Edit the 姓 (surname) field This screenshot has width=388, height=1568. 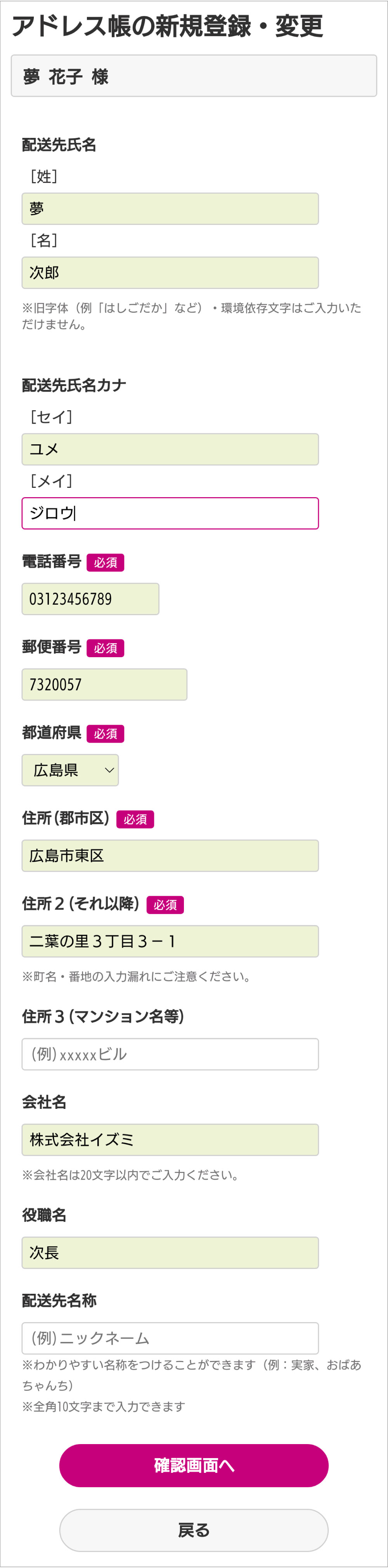click(x=170, y=209)
